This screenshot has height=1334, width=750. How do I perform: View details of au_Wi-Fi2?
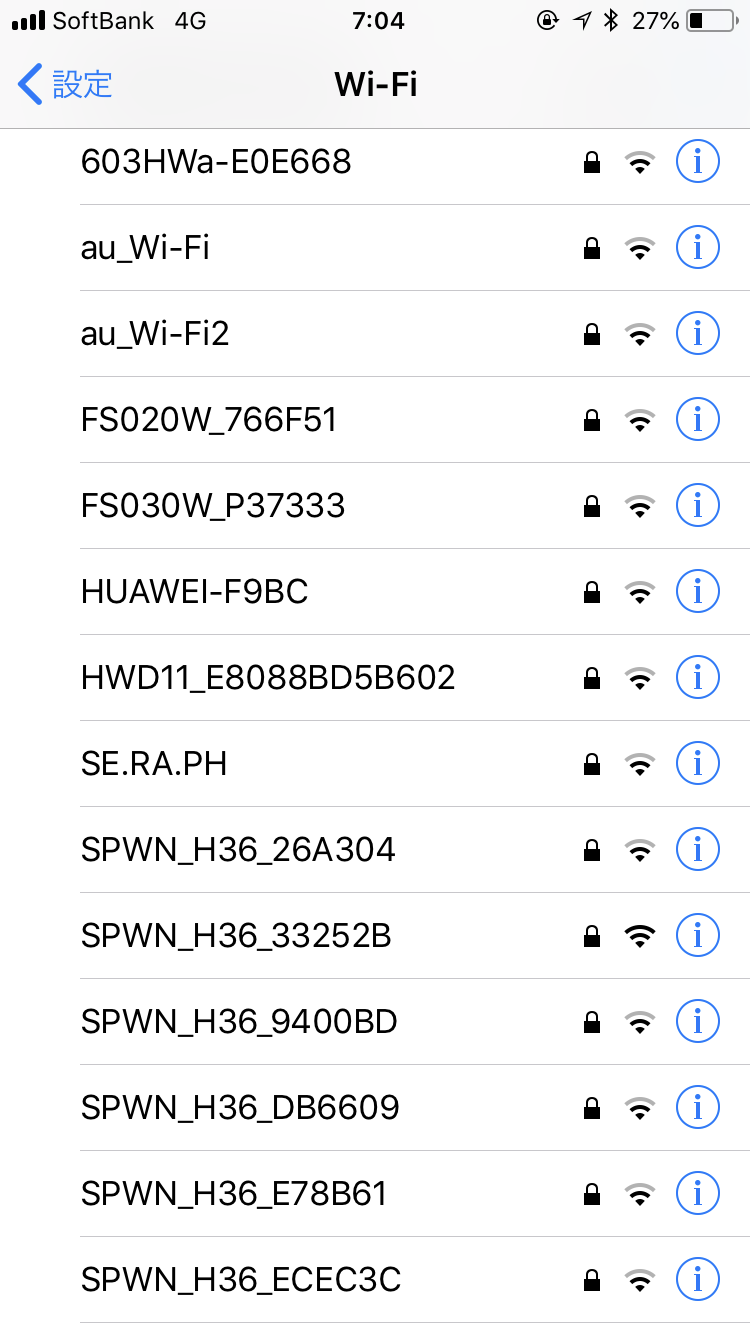(697, 334)
